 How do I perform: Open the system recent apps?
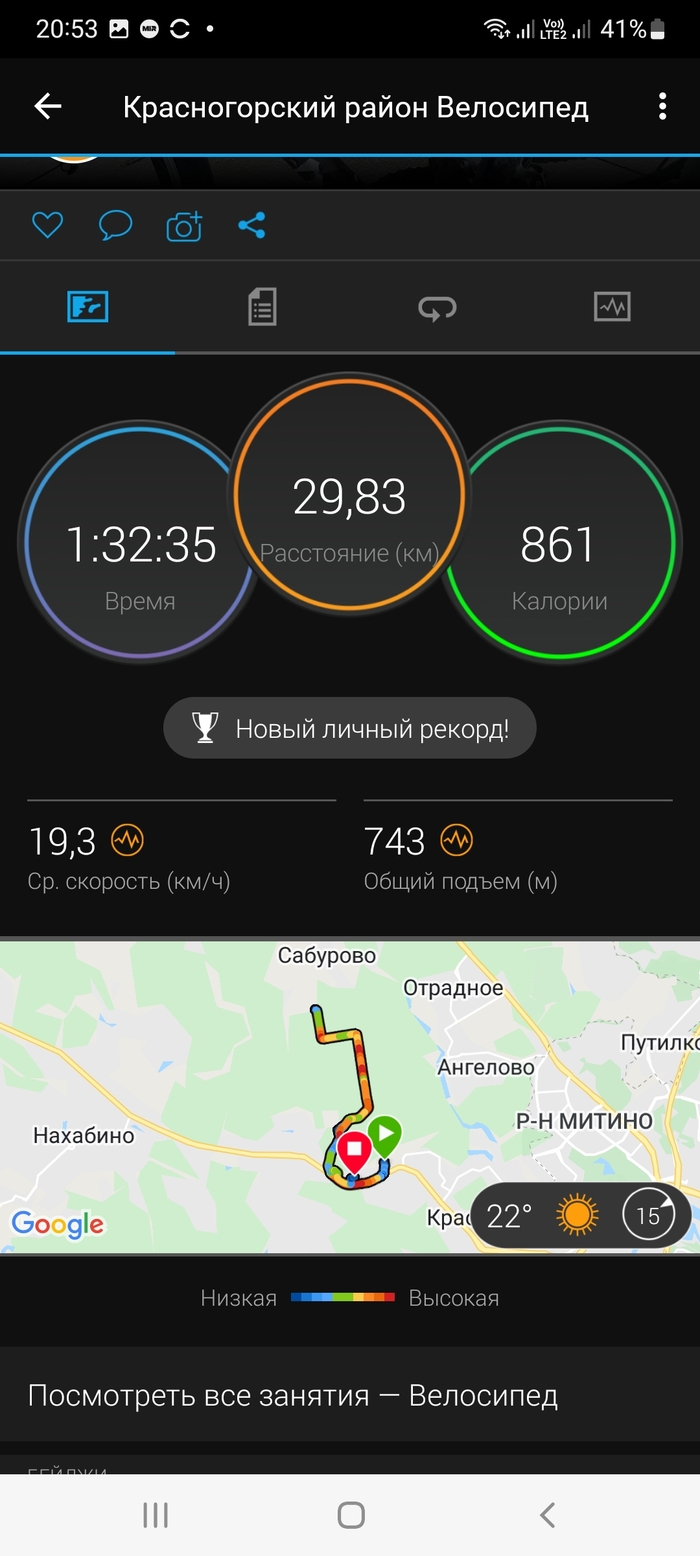click(155, 1515)
